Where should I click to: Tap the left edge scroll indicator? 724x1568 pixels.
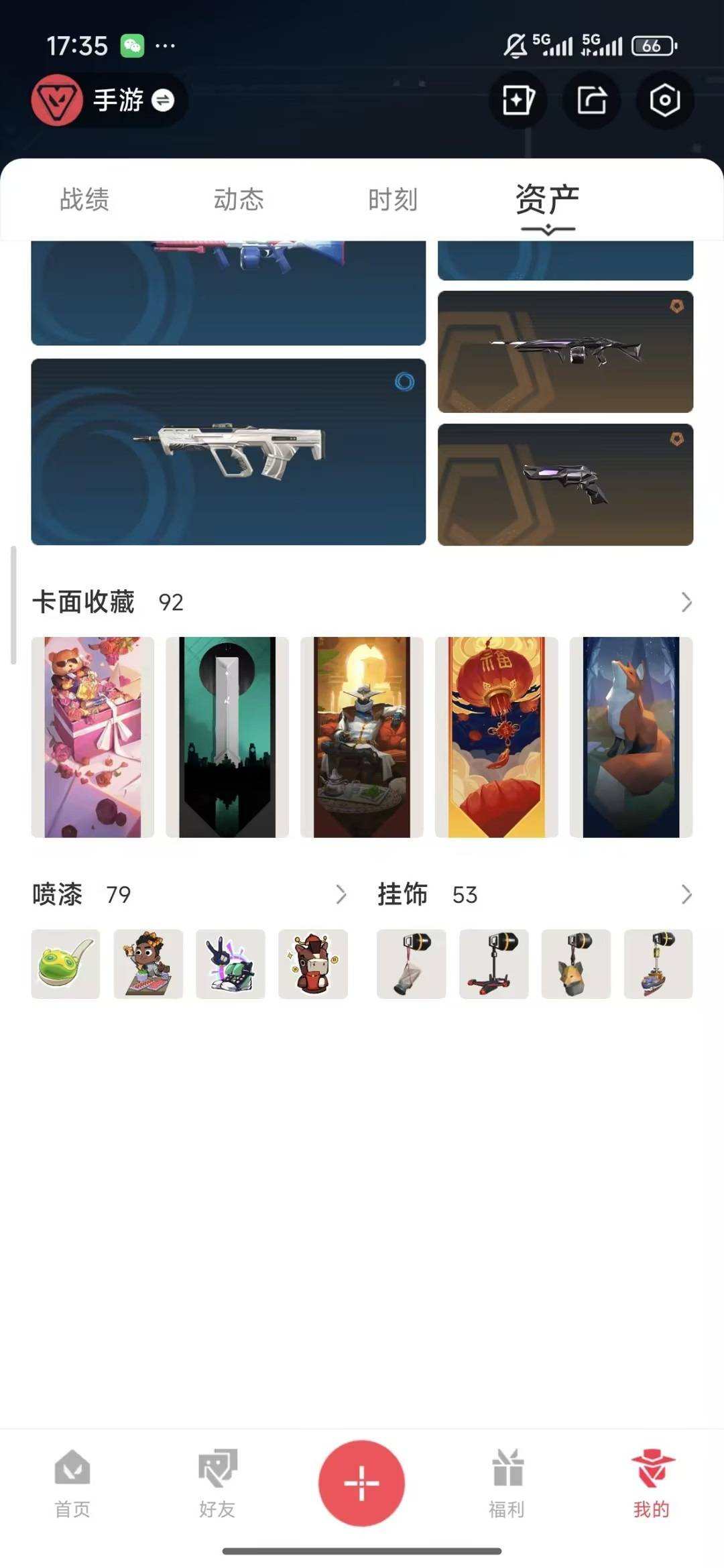[13, 603]
